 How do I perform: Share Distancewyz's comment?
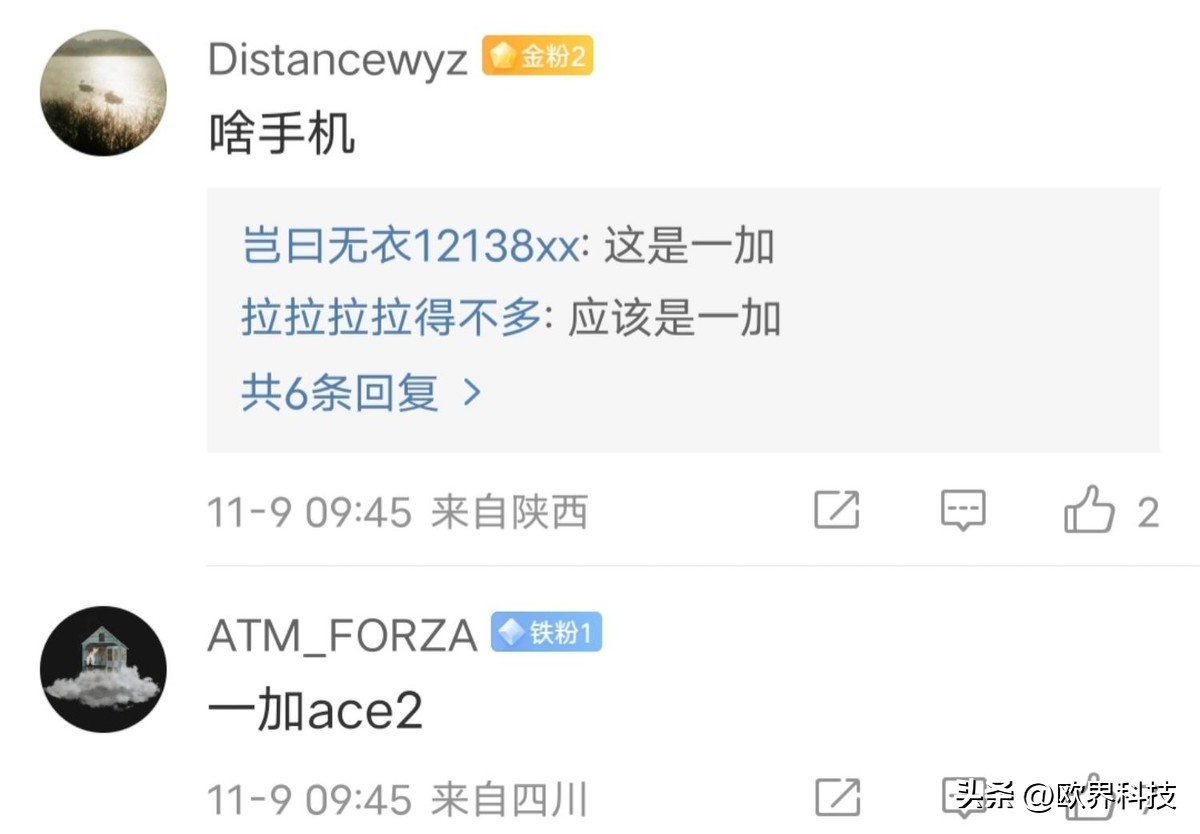click(x=836, y=511)
